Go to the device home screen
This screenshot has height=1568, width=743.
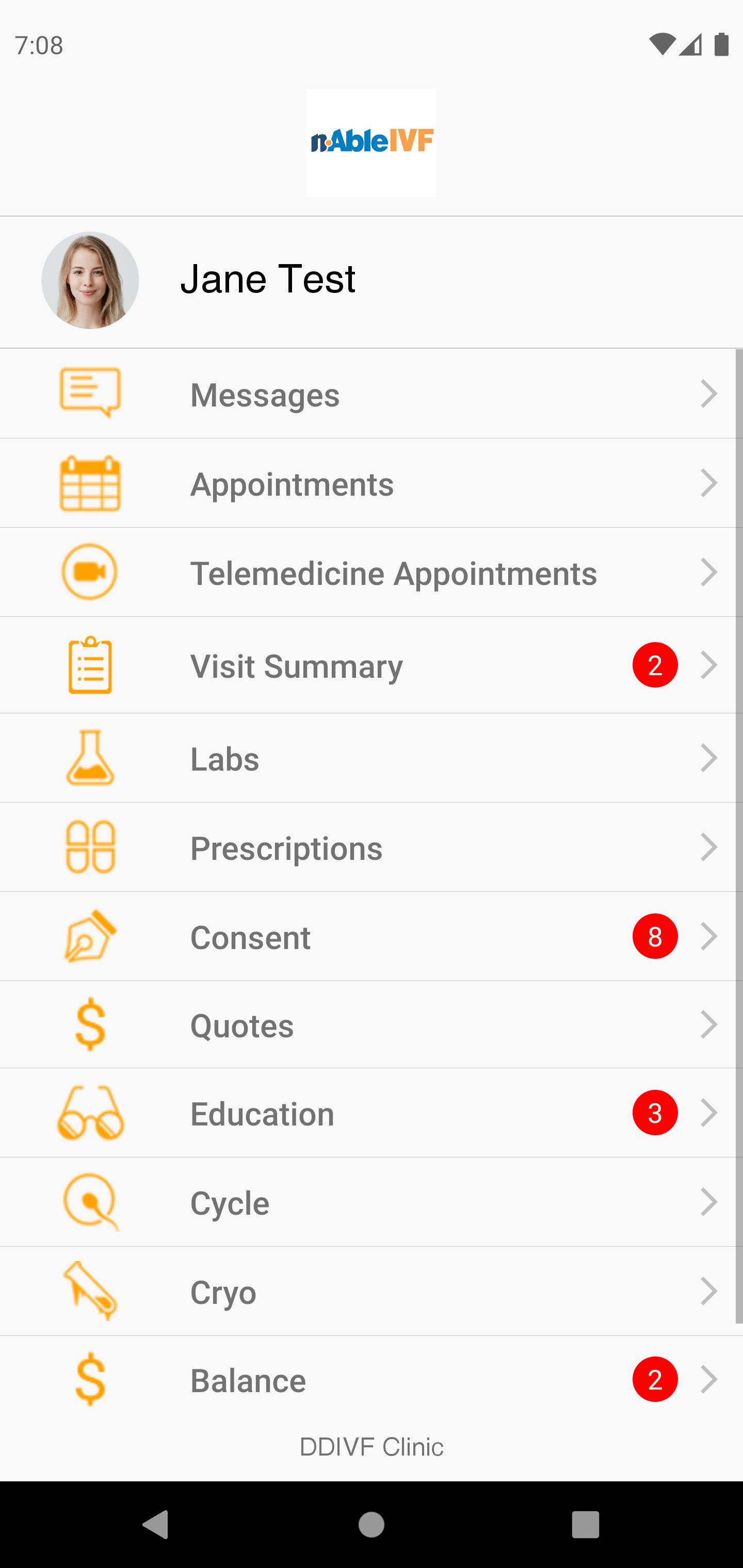point(372,1525)
